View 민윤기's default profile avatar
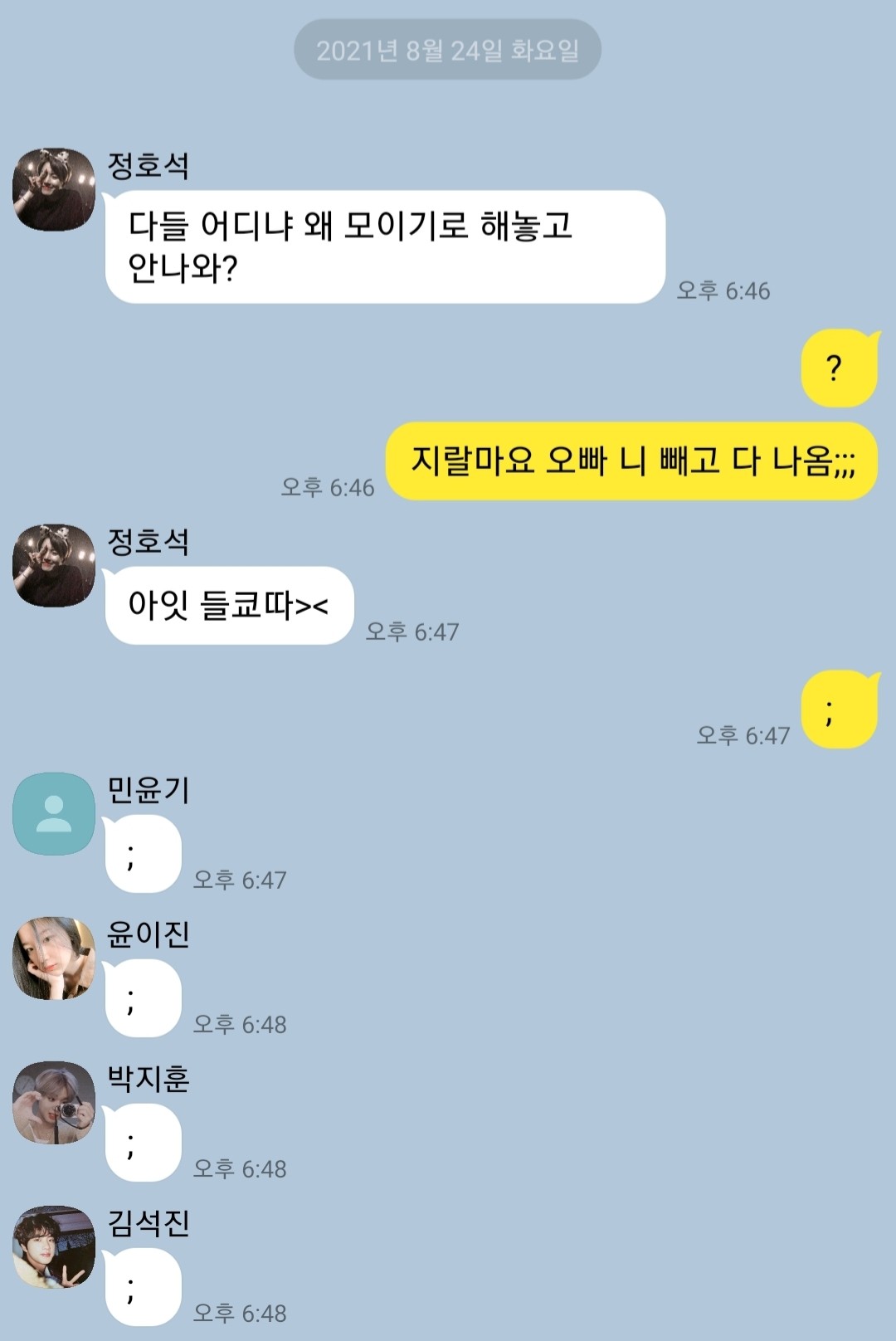This screenshot has height=1341, width=896. pyautogui.click(x=54, y=814)
